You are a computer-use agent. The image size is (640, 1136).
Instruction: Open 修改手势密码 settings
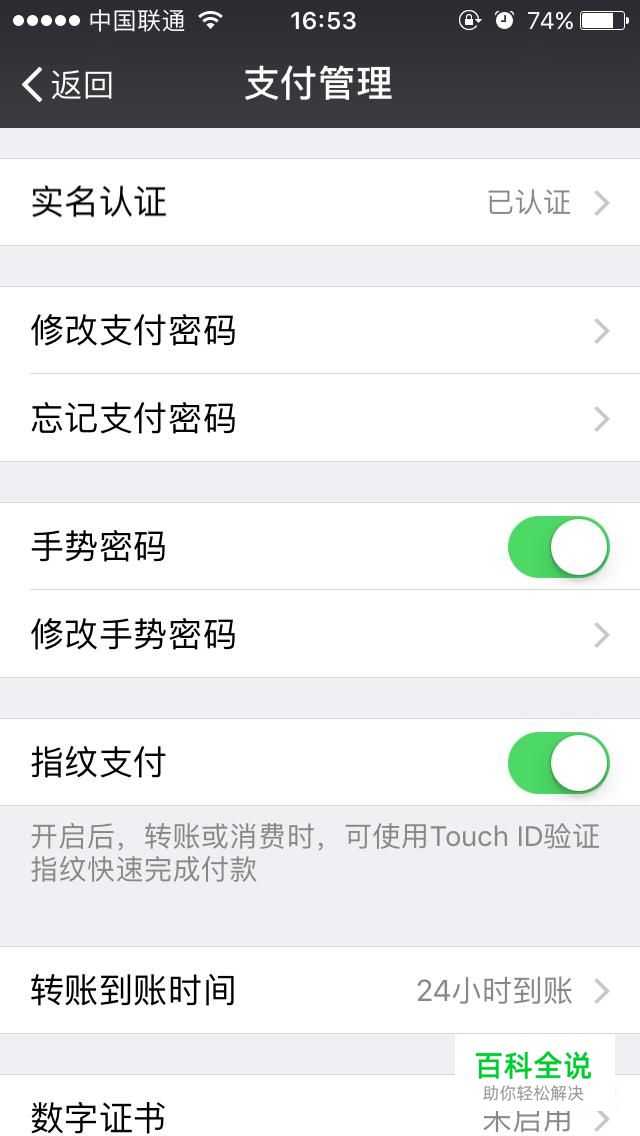point(320,634)
